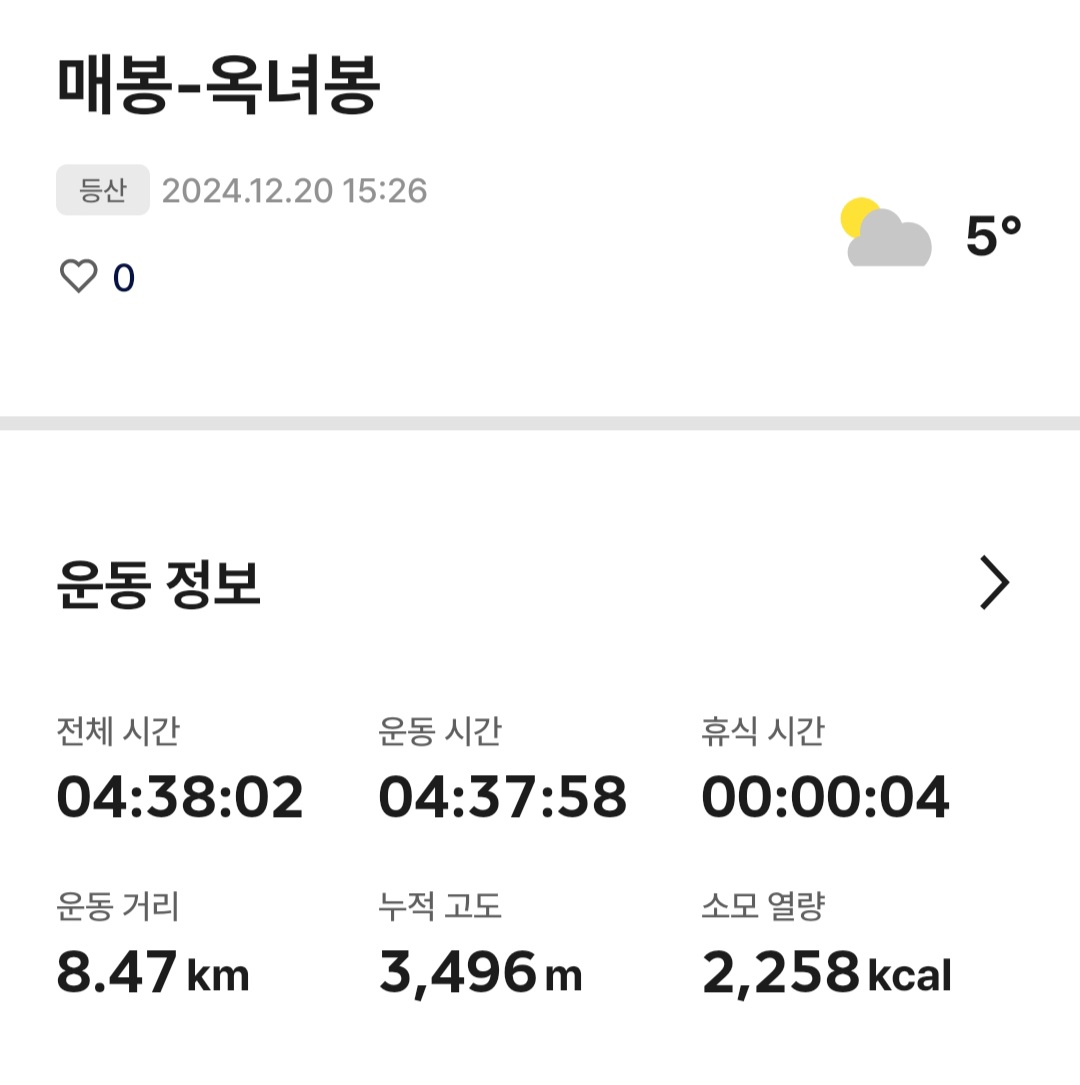Viewport: 1080px width, 1085px height.
Task: Toggle the 등산 hiking activity badge
Action: (102, 191)
